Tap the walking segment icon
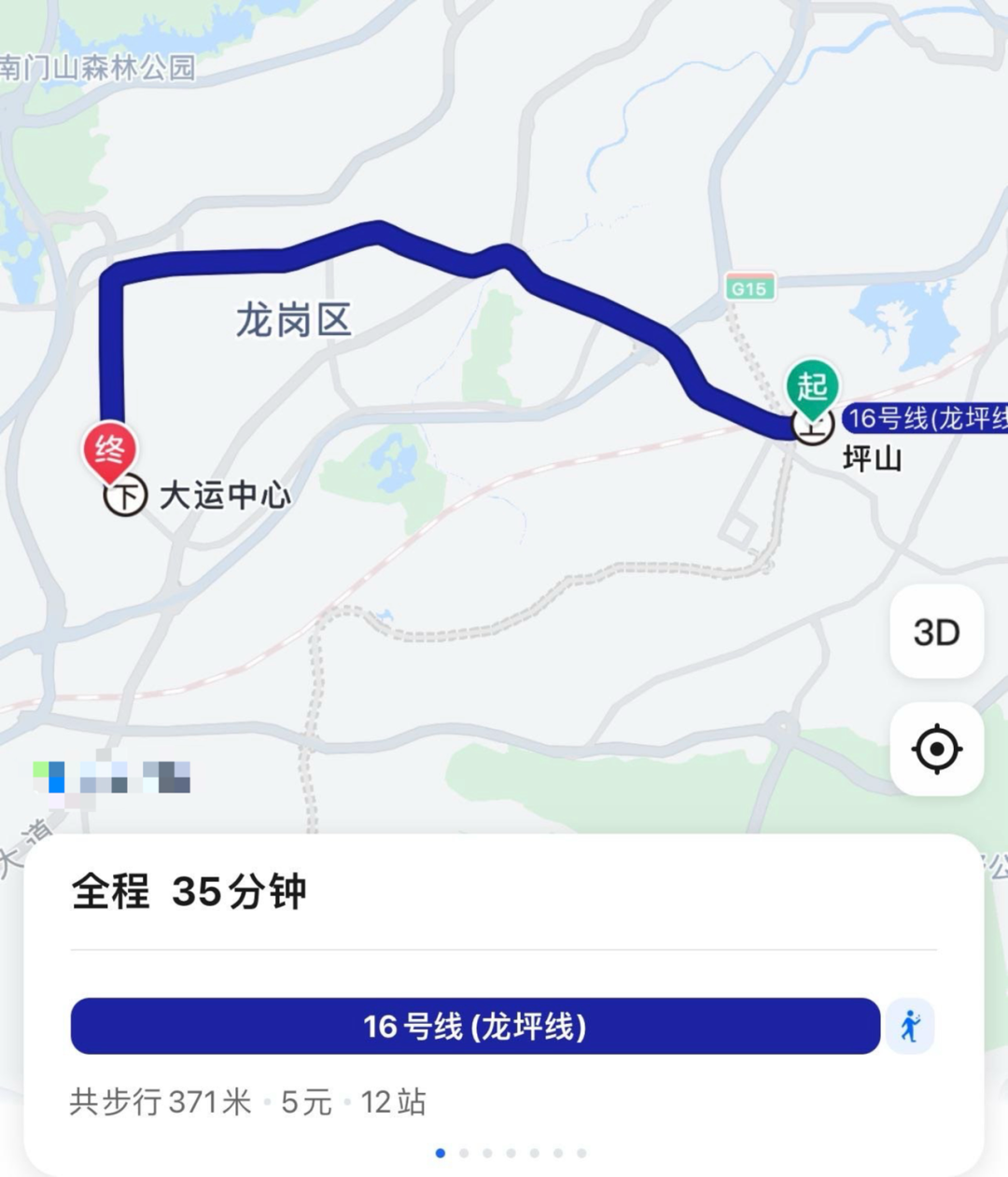The height and width of the screenshot is (1177, 1008). [910, 1027]
